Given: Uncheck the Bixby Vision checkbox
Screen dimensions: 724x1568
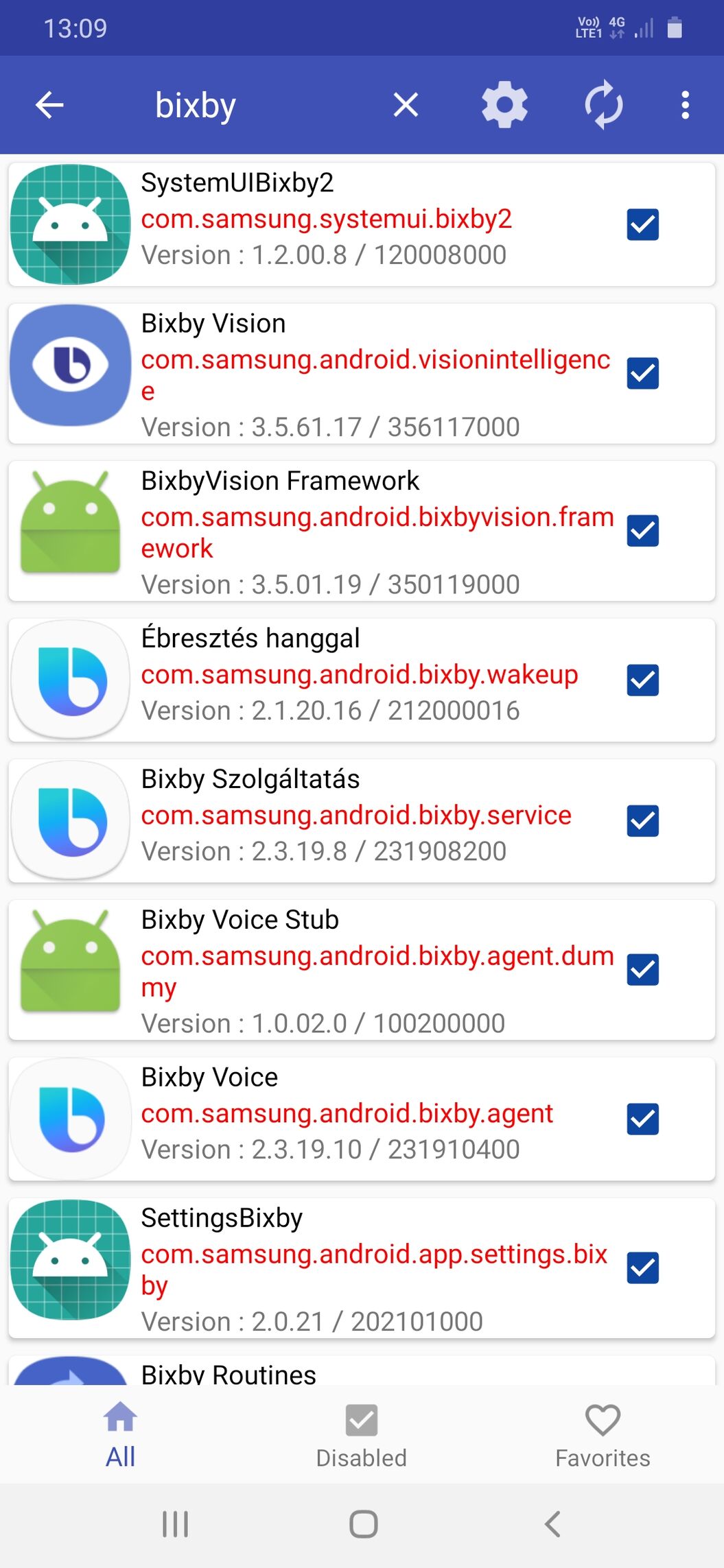Looking at the screenshot, I should point(642,374).
